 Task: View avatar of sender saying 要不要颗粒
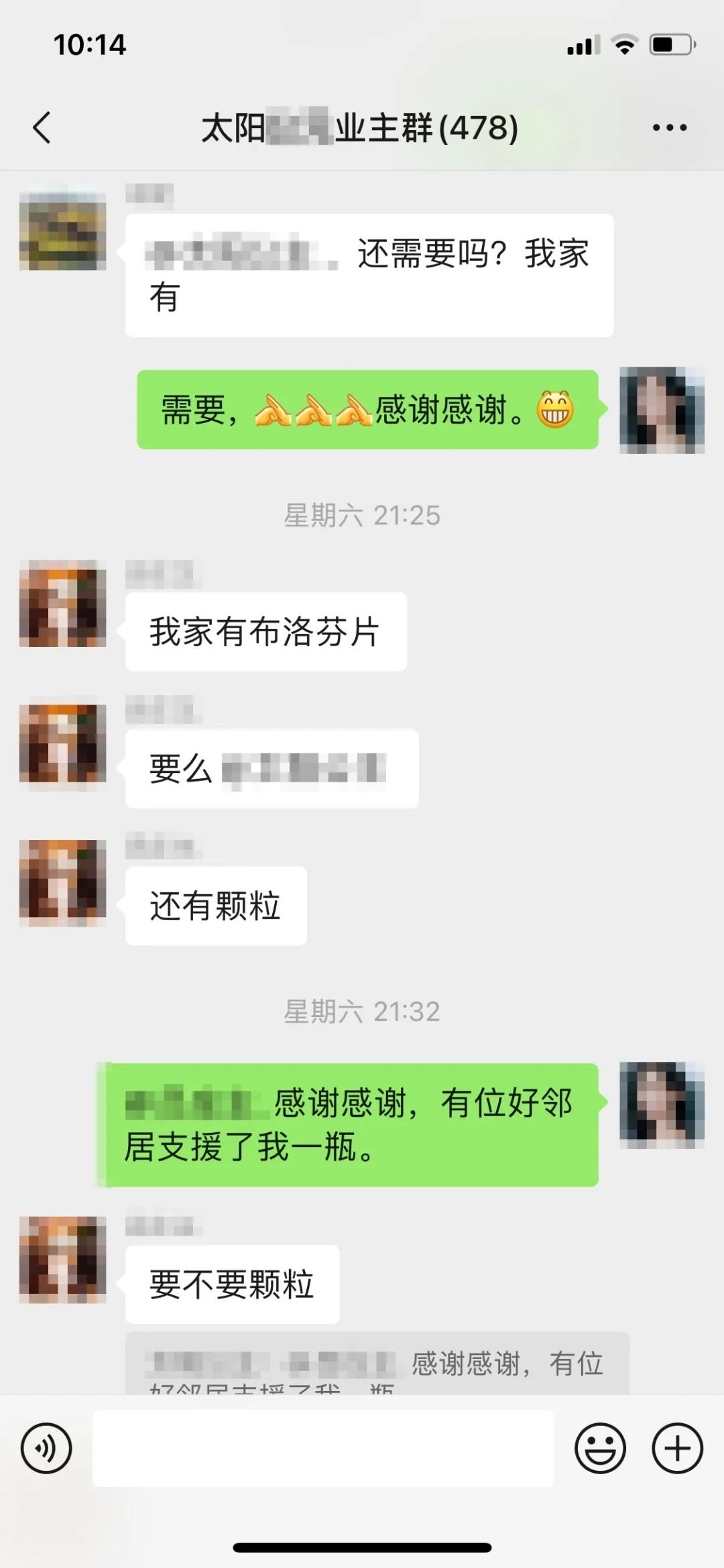tap(63, 1260)
